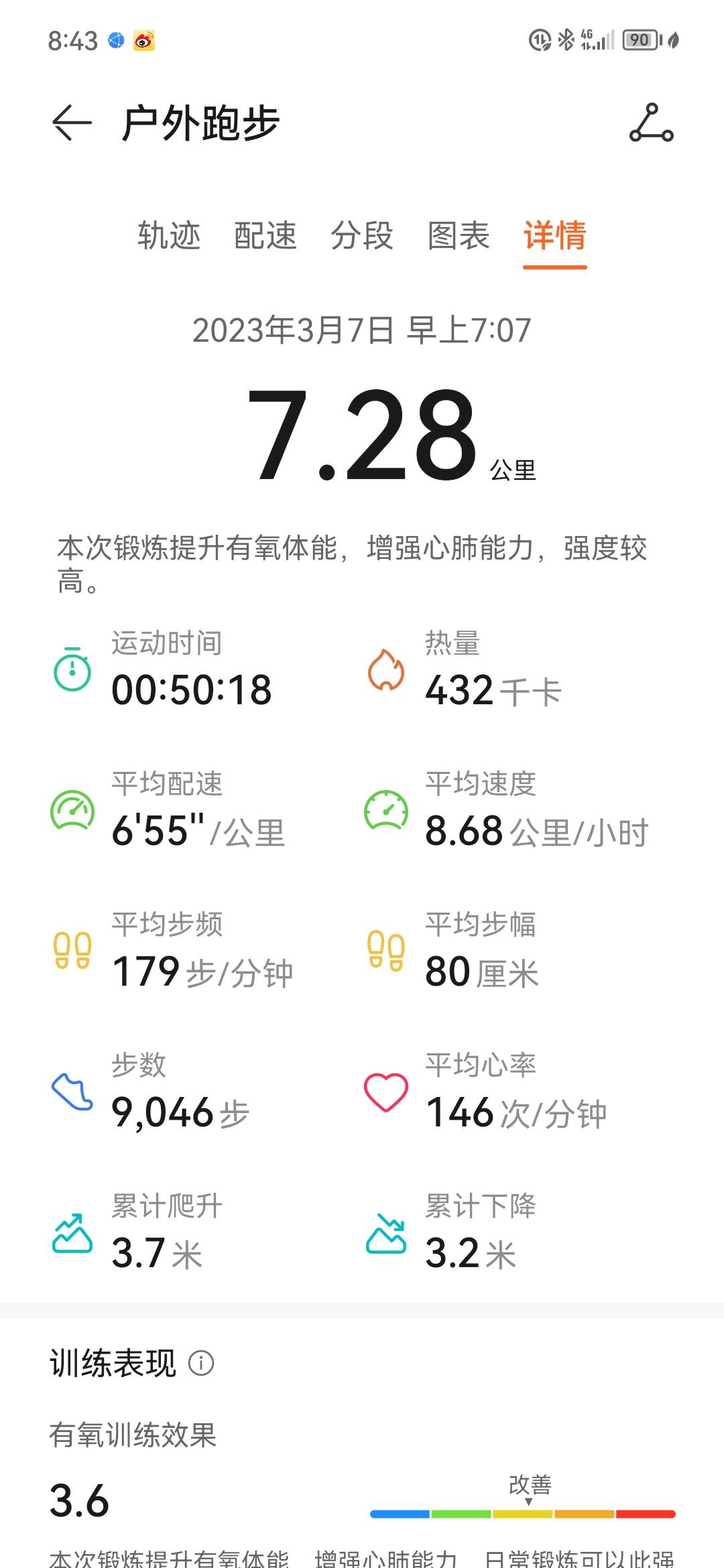Screen dimensions: 724x1568
Task: Switch to the 轨迹 tab
Action: point(170,236)
